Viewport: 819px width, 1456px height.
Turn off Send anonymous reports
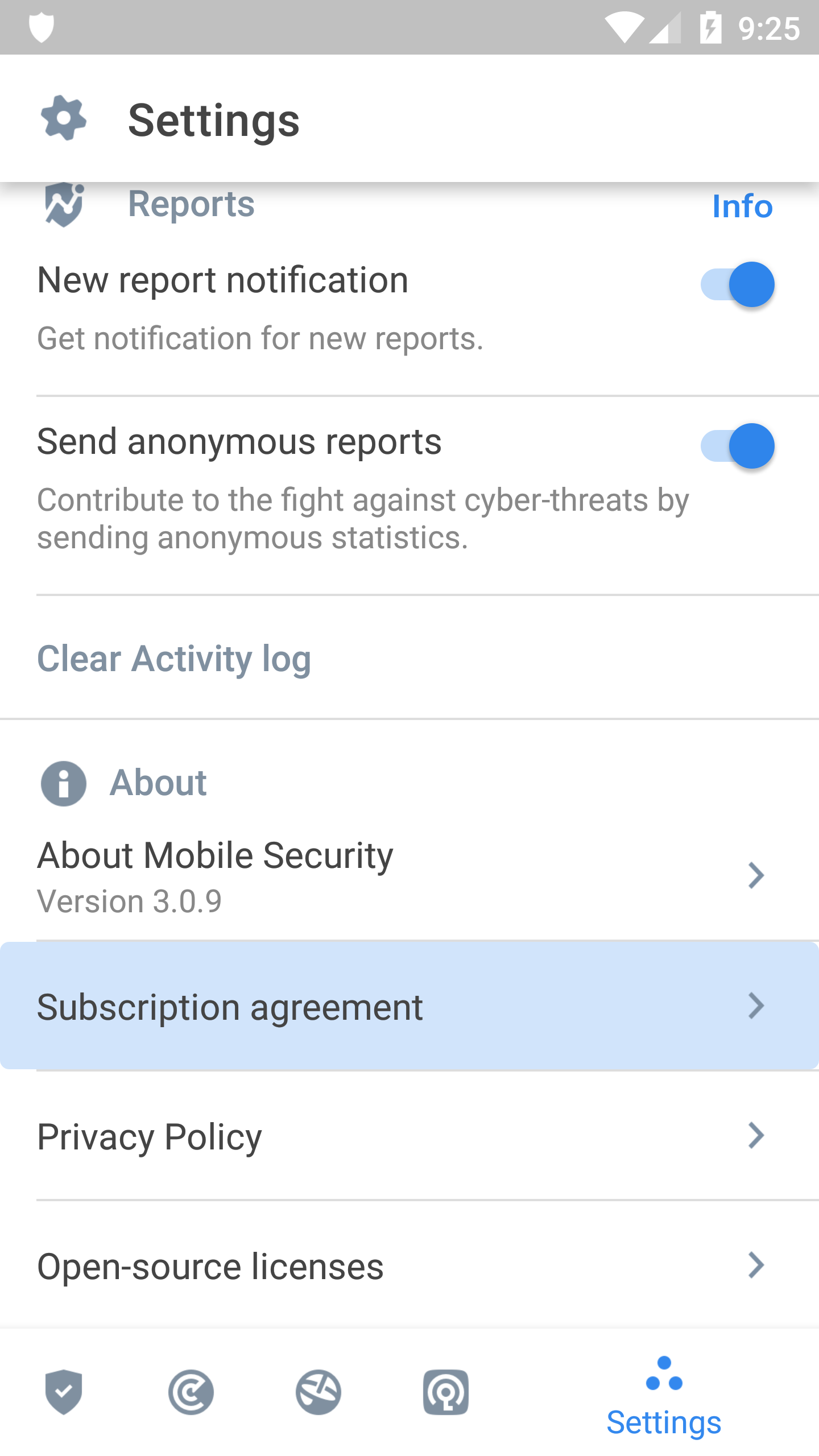point(737,446)
